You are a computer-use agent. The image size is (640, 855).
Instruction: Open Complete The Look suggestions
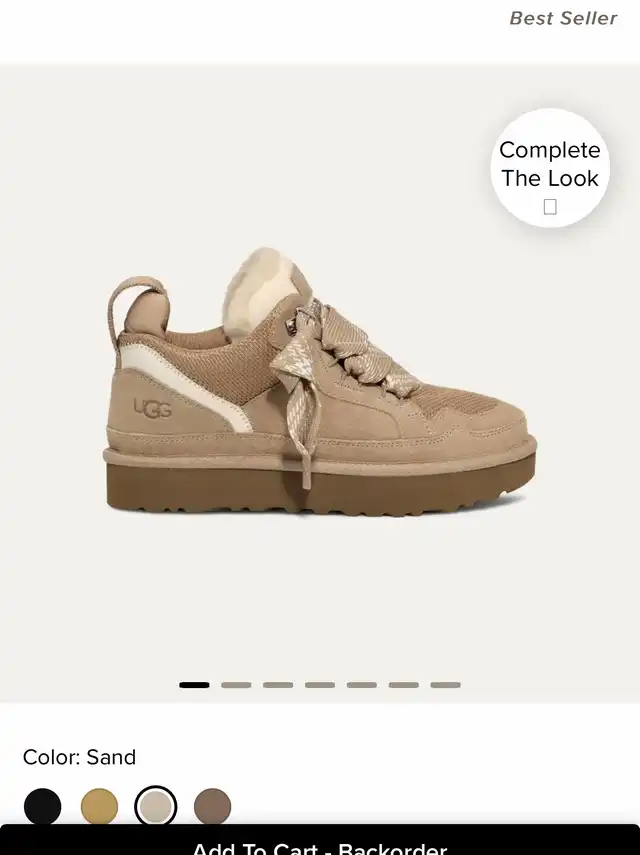point(549,168)
